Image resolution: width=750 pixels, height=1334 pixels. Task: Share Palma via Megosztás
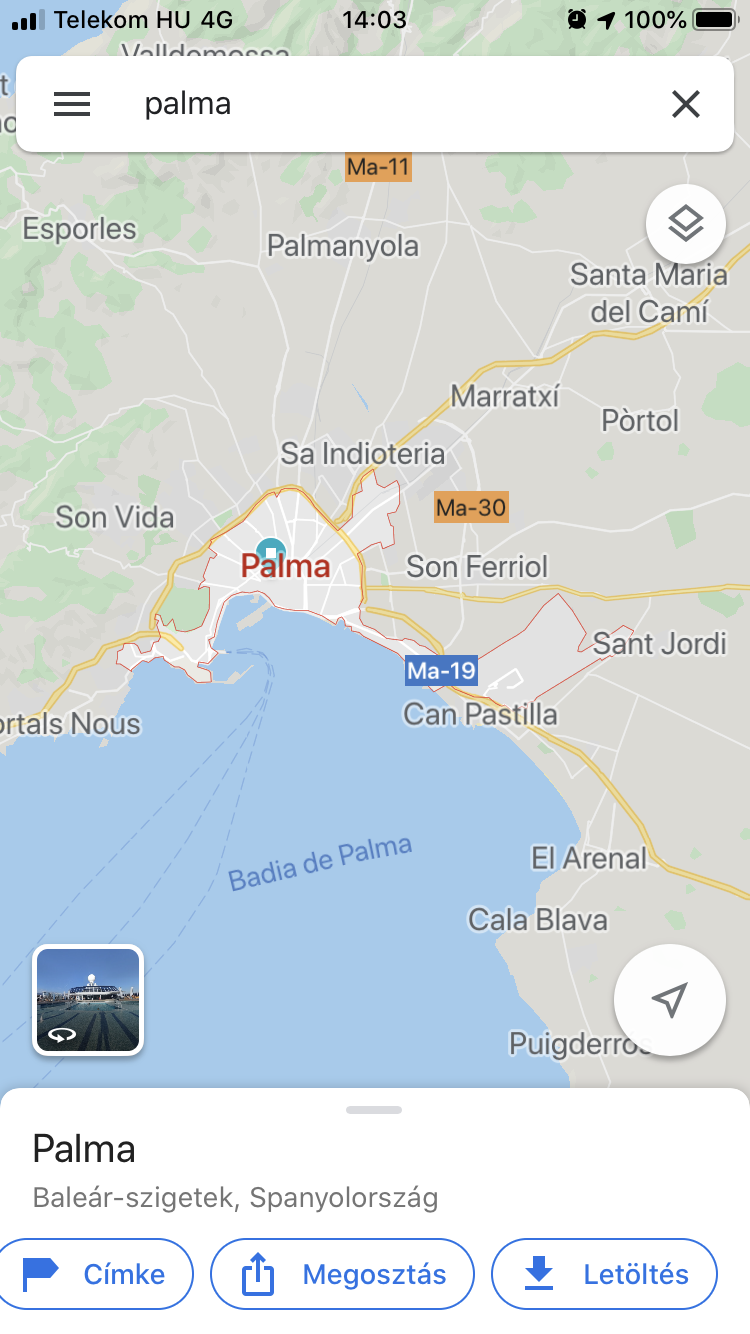(342, 1274)
